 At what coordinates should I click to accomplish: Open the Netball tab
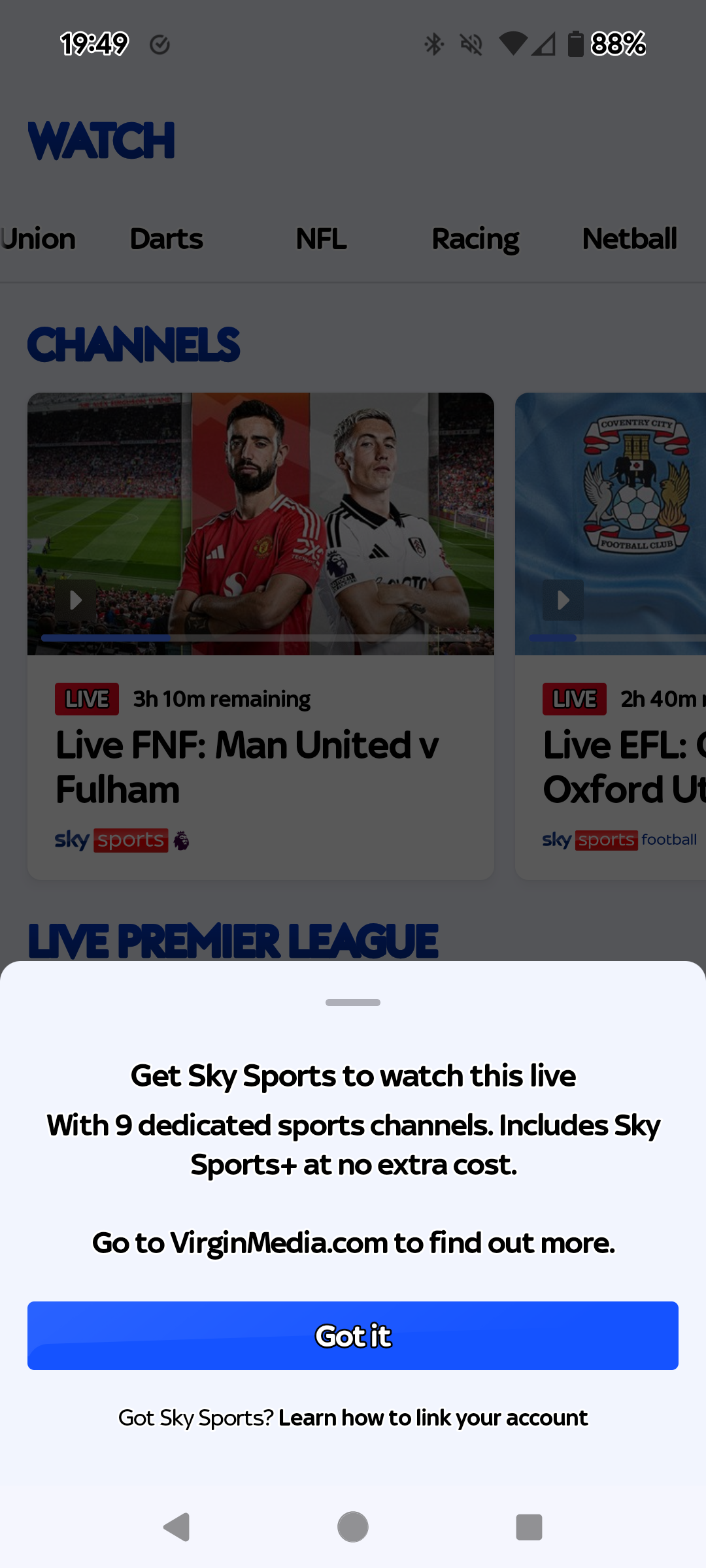pos(629,239)
